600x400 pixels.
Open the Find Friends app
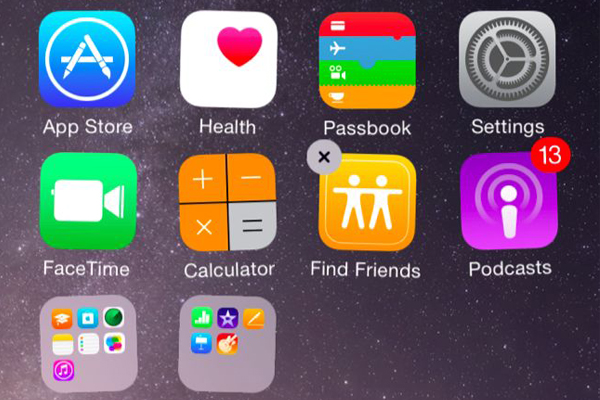[368, 204]
